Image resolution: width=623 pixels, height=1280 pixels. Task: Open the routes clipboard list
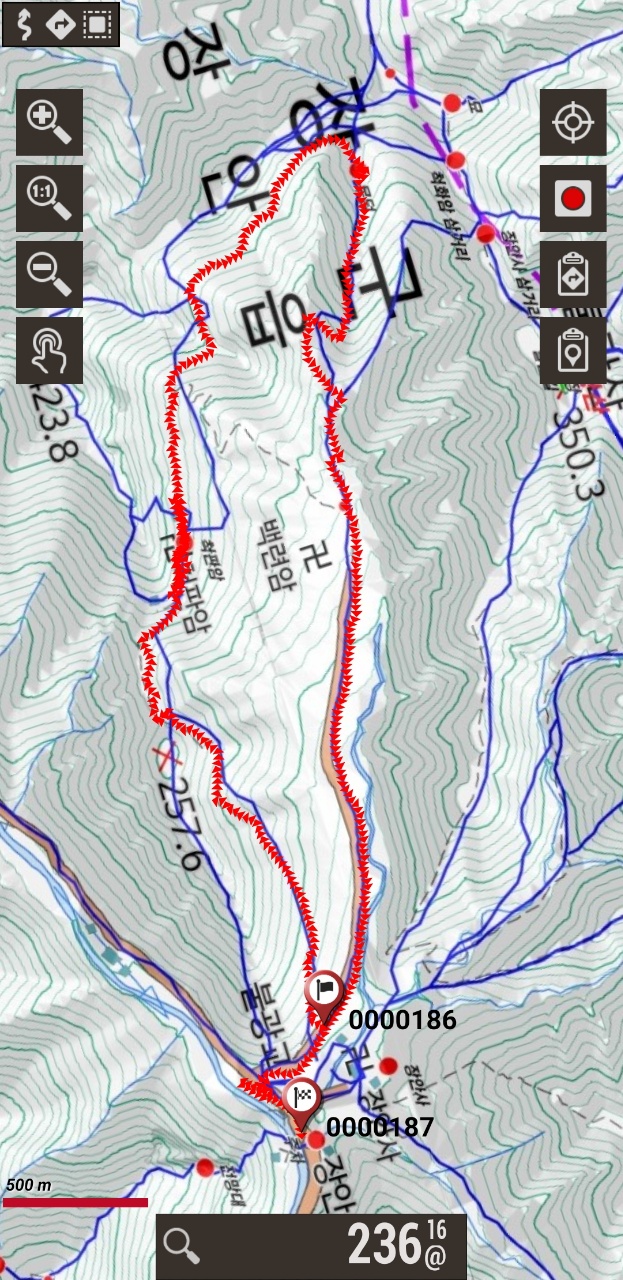point(573,274)
